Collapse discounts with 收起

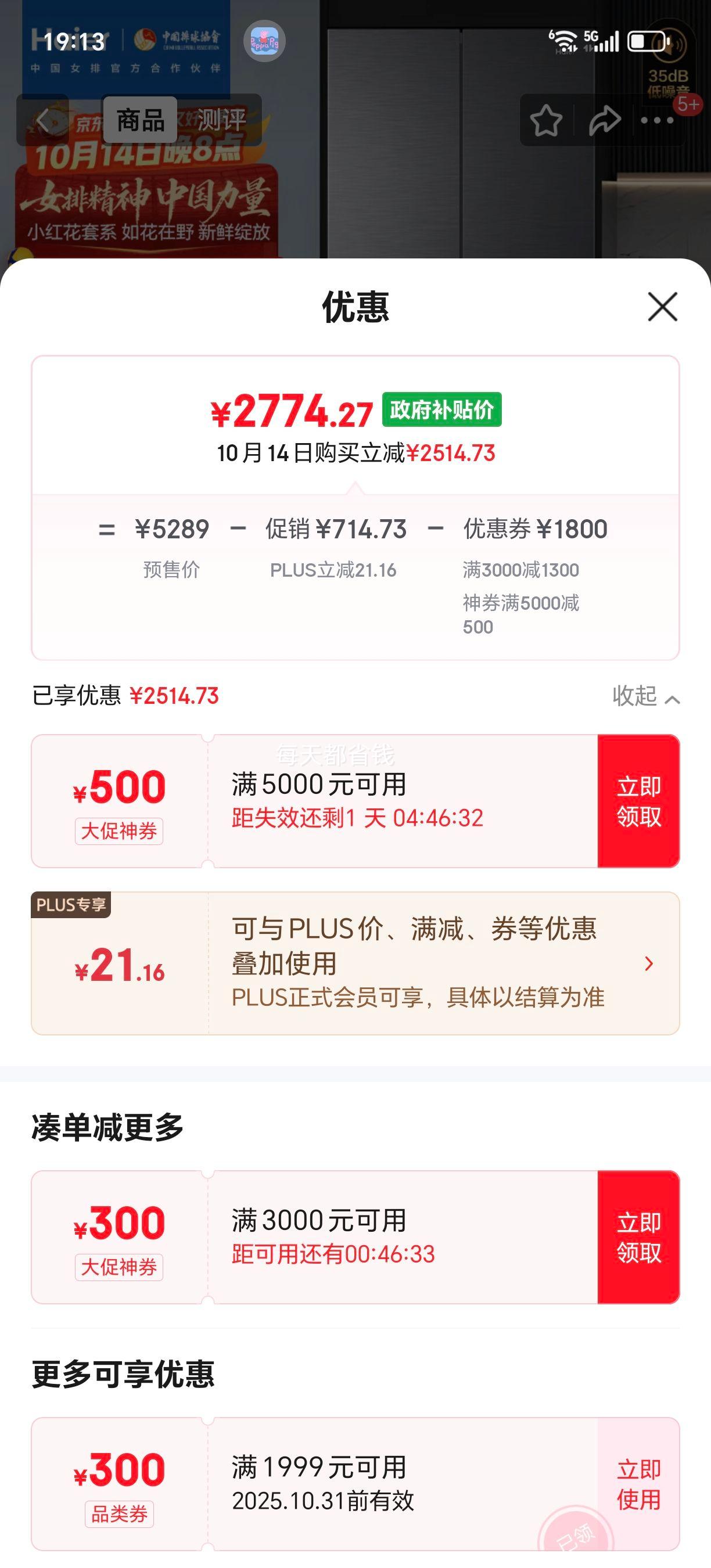click(645, 696)
